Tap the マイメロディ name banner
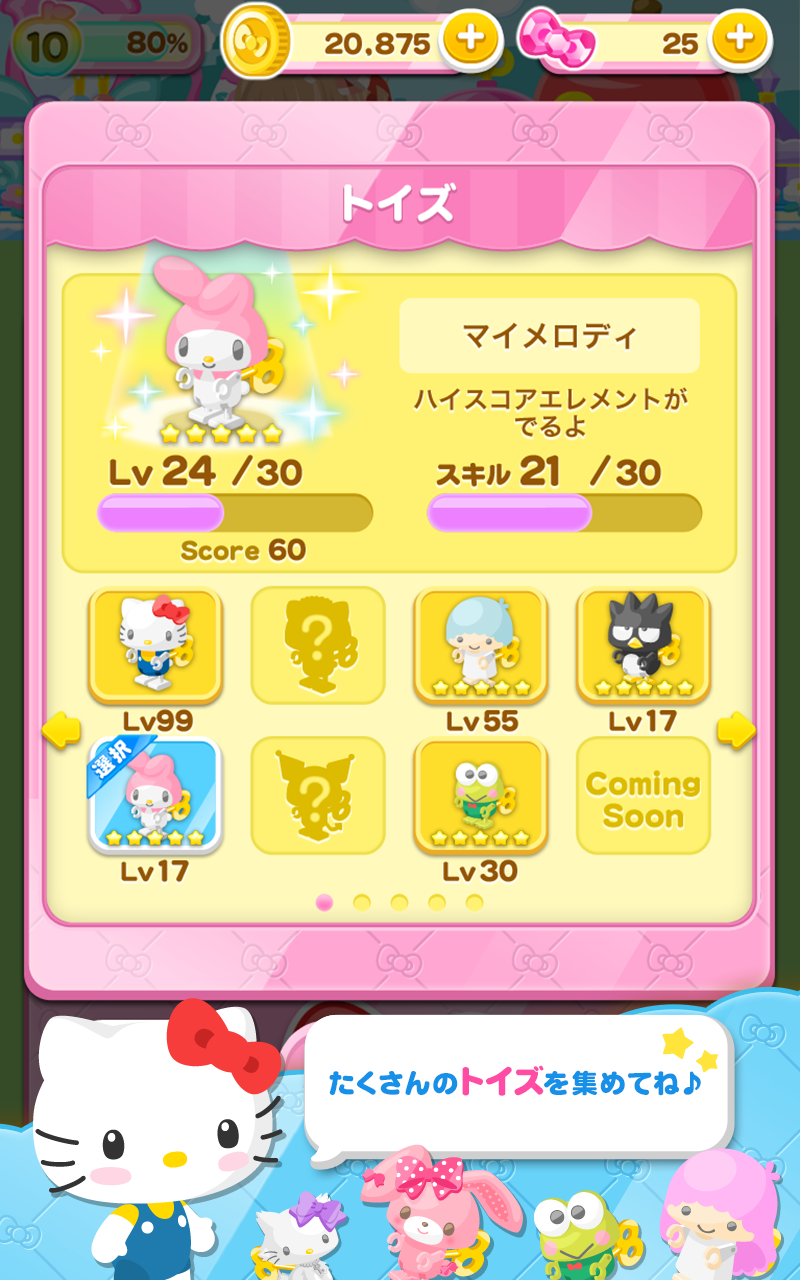 (552, 336)
